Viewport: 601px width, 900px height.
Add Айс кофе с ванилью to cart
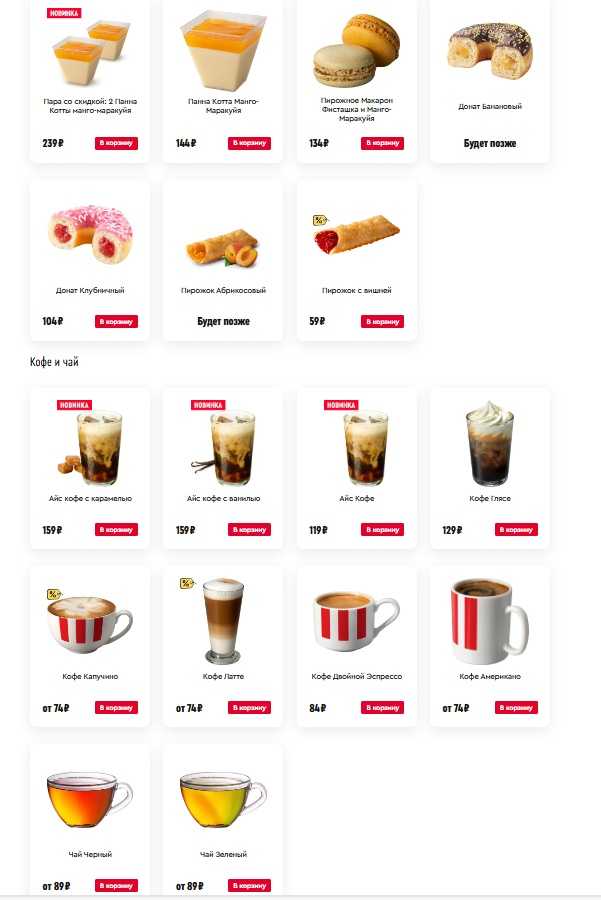[250, 530]
